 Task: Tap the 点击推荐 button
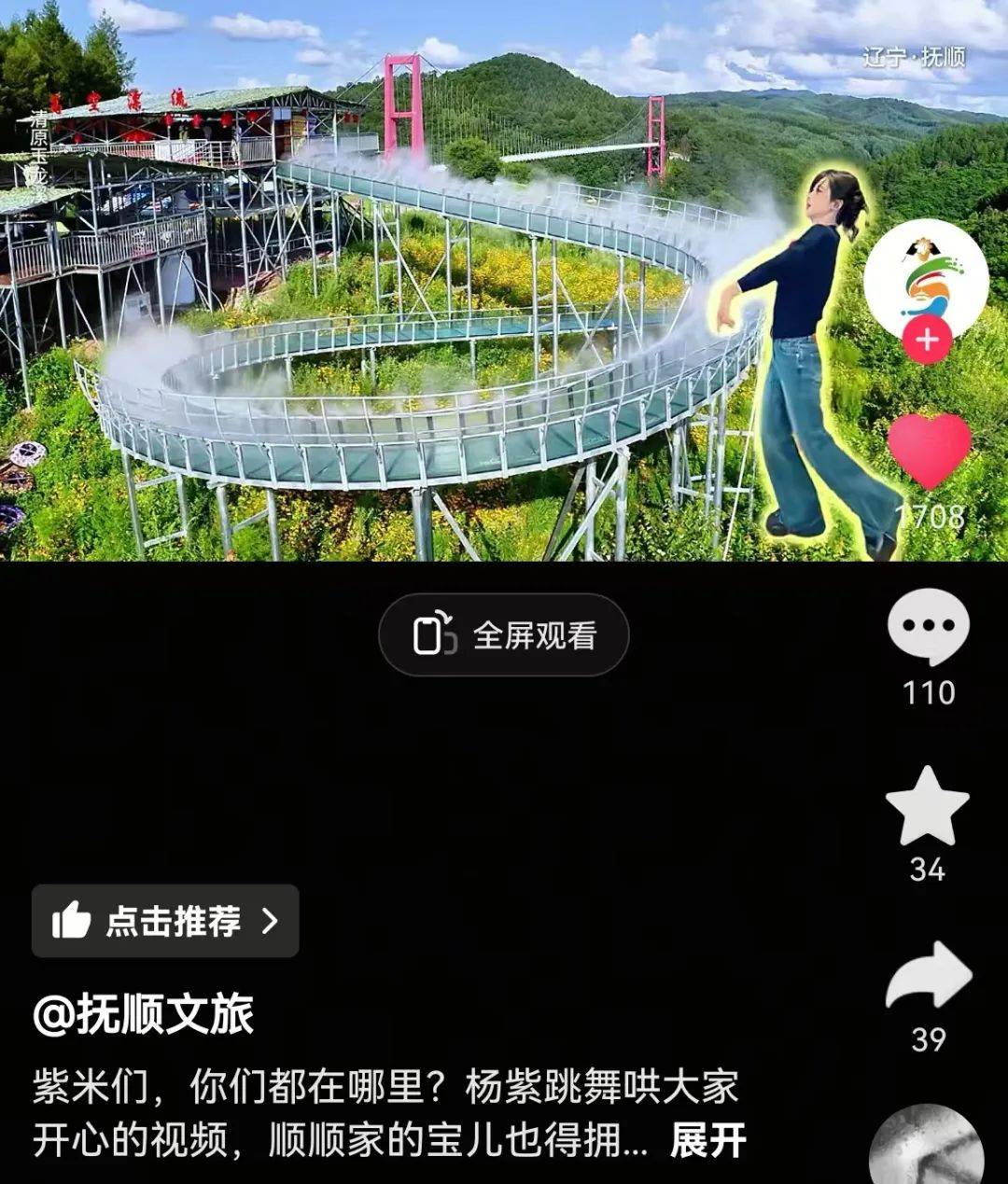(x=165, y=921)
